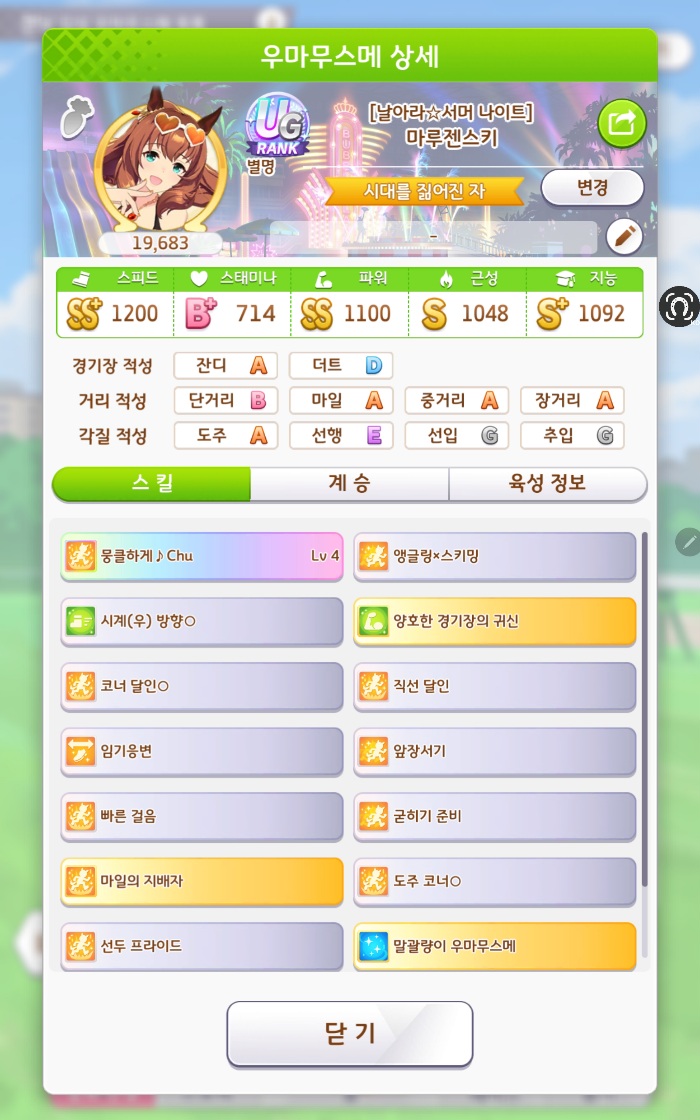Select the 앞장서기 skill
Image resolution: width=700 pixels, height=1120 pixels.
click(495, 751)
